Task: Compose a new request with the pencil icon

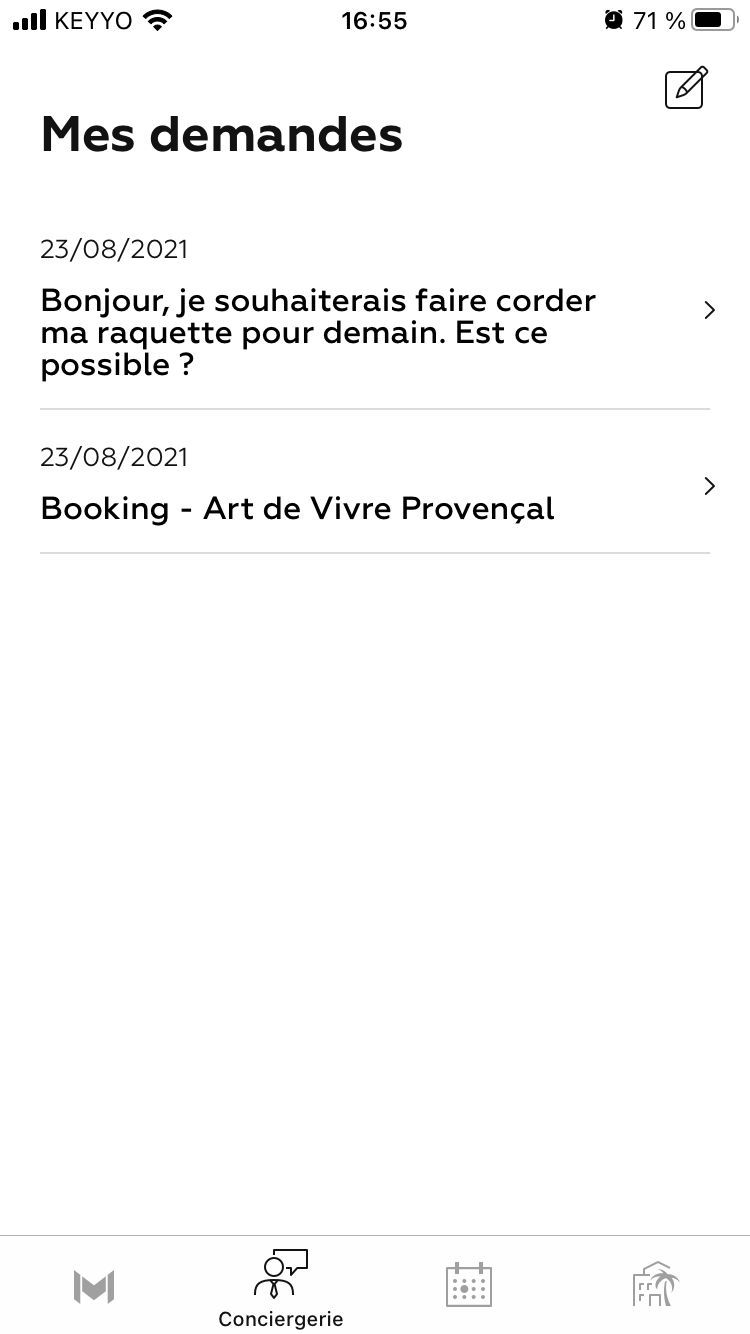Action: coord(687,87)
